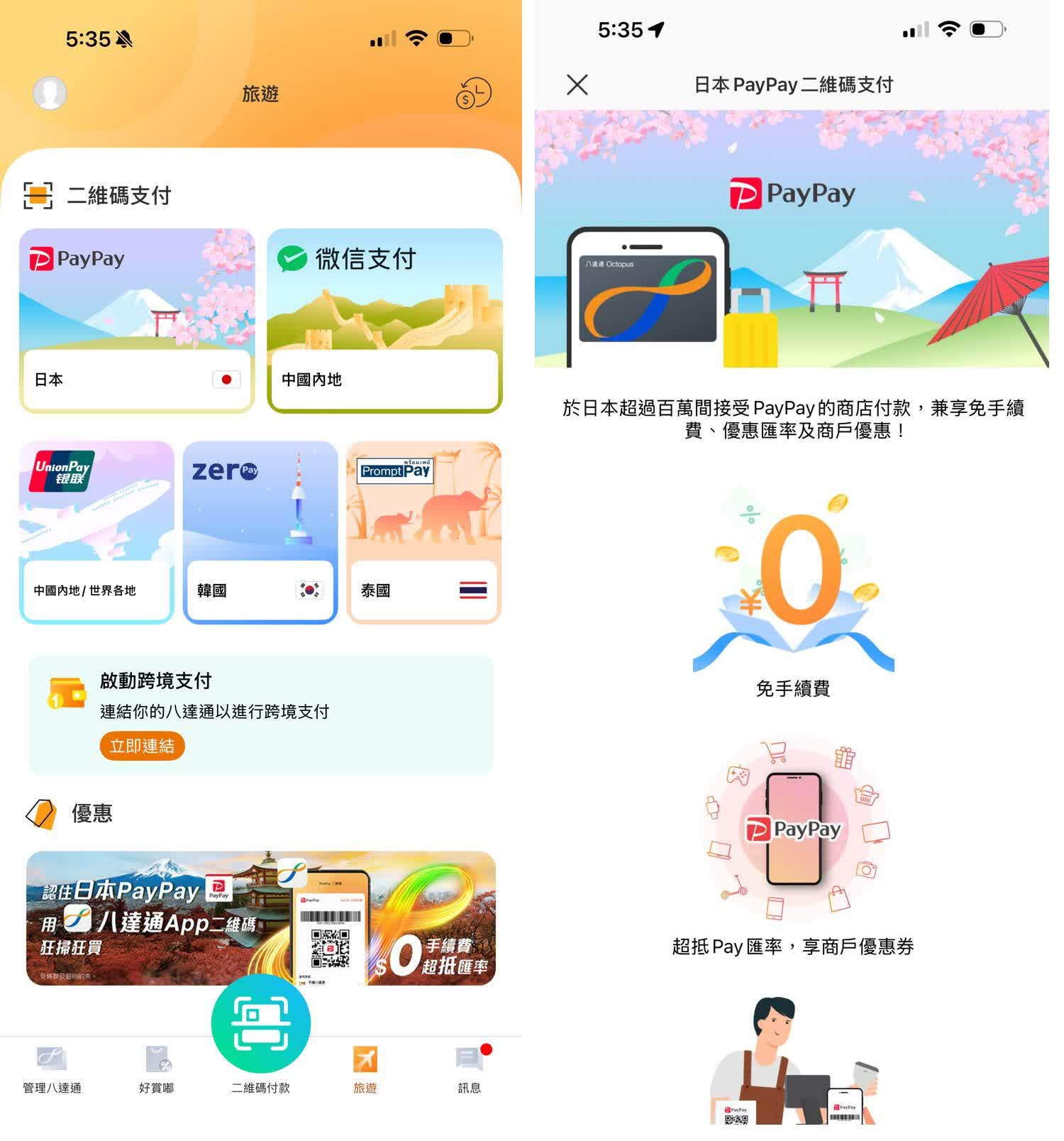Image resolution: width=1064 pixels, height=1141 pixels.
Task: Open the transaction history icon
Action: point(473,93)
